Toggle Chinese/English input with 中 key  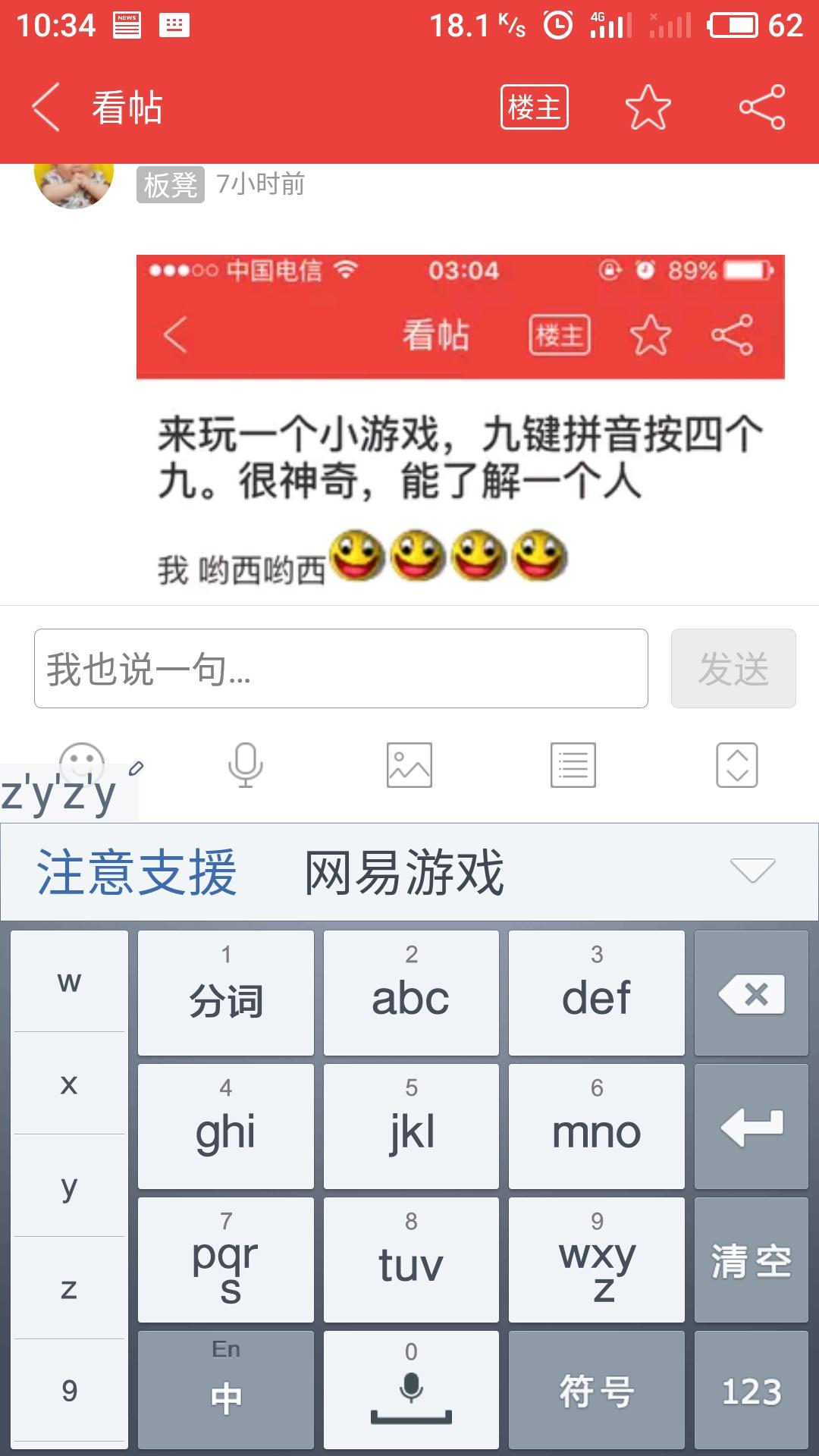226,1391
